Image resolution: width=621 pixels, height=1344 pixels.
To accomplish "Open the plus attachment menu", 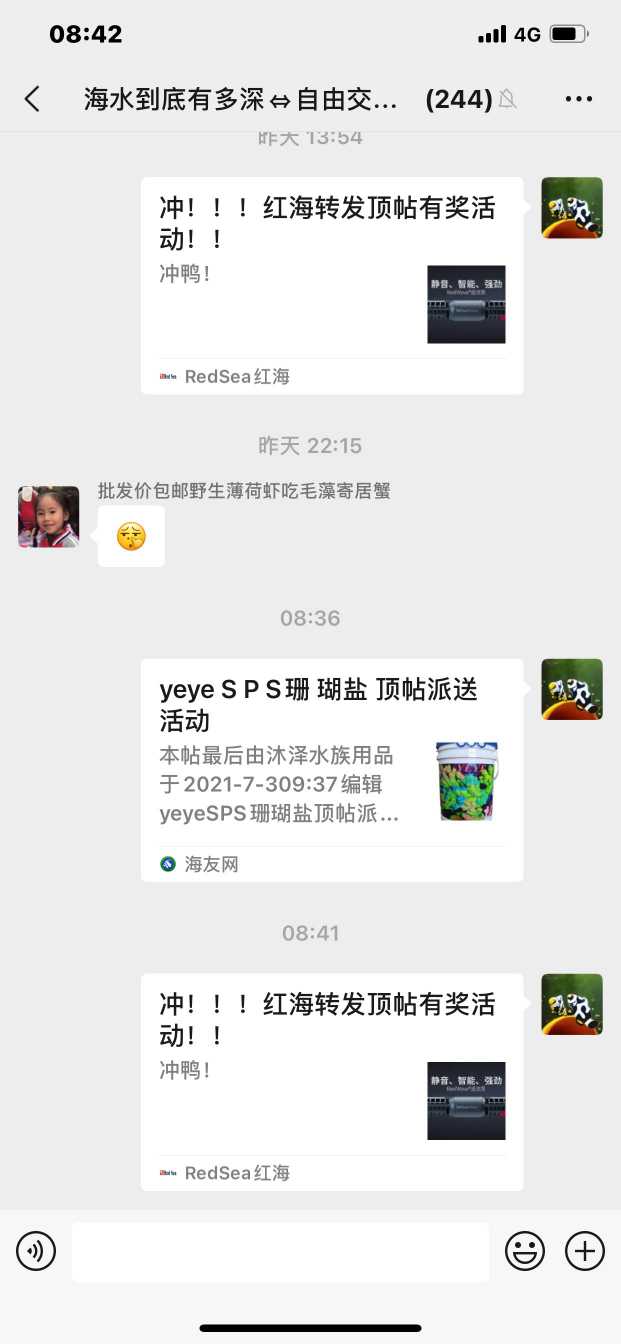I will point(585,1251).
